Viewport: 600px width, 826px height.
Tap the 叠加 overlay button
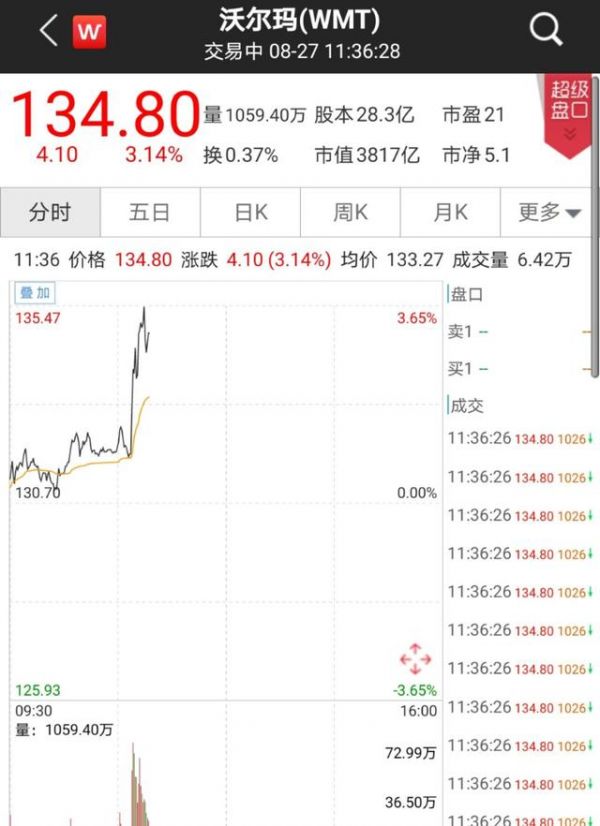(x=35, y=293)
